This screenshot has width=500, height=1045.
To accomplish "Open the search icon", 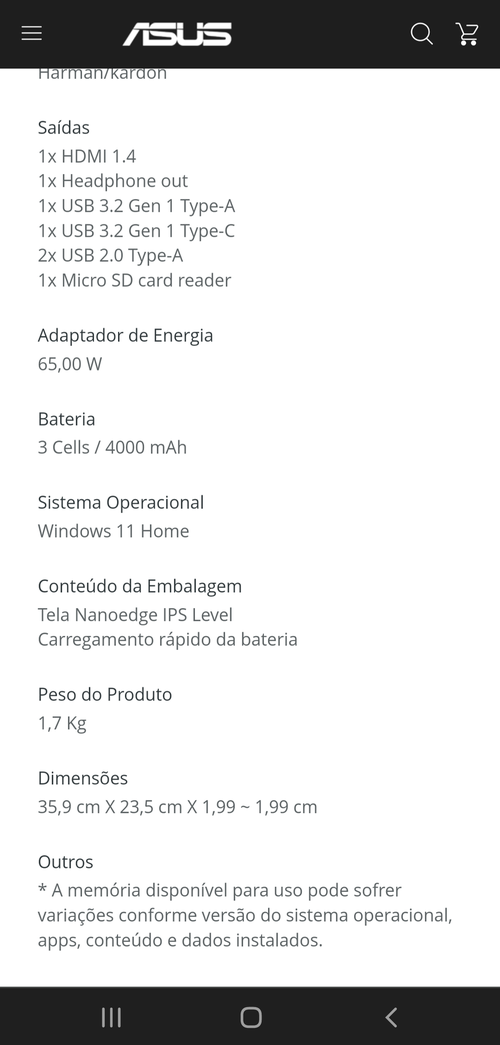I will click(x=421, y=33).
